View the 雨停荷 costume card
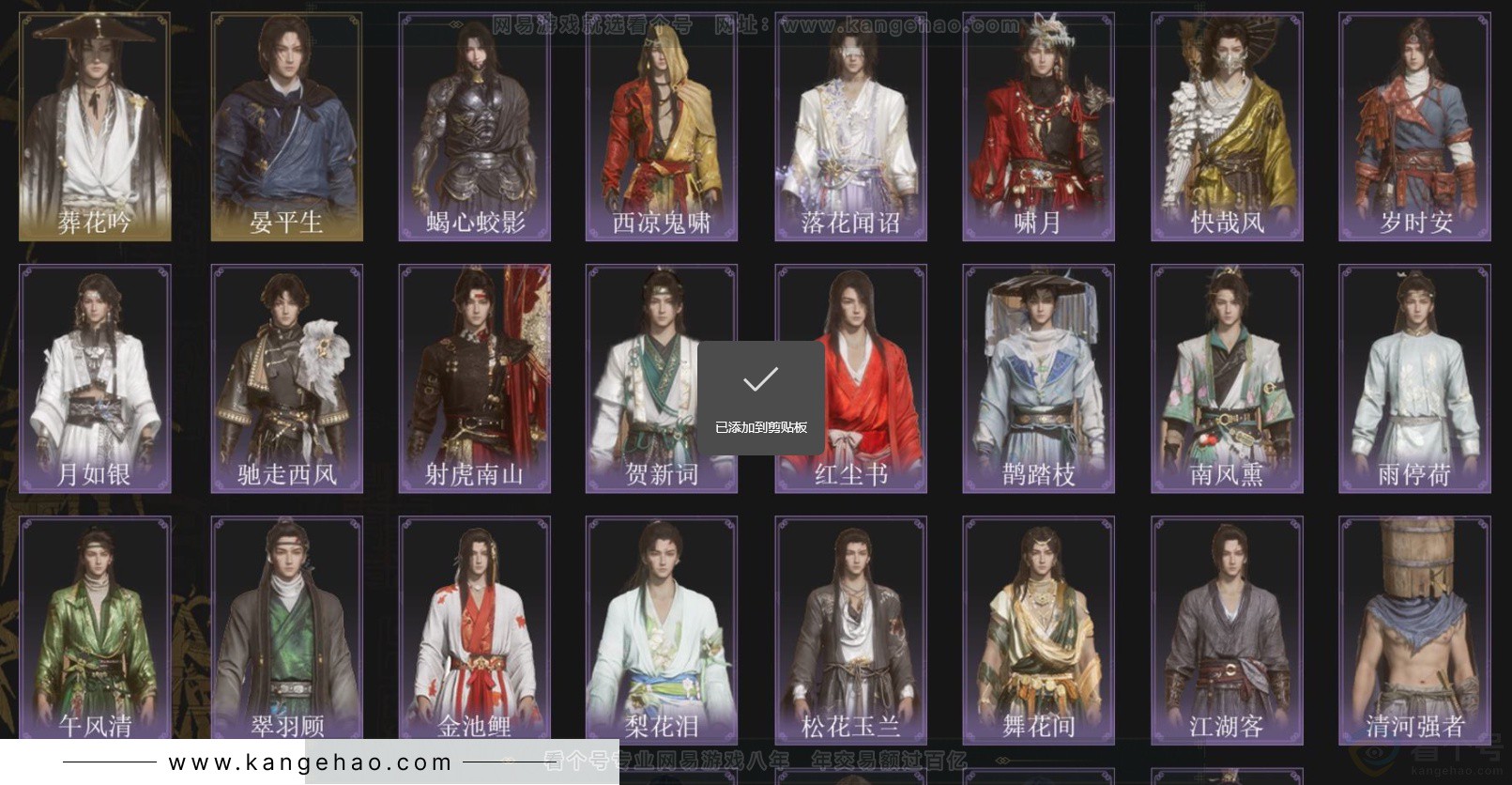Viewport: 1512px width, 785px height. click(1414, 378)
